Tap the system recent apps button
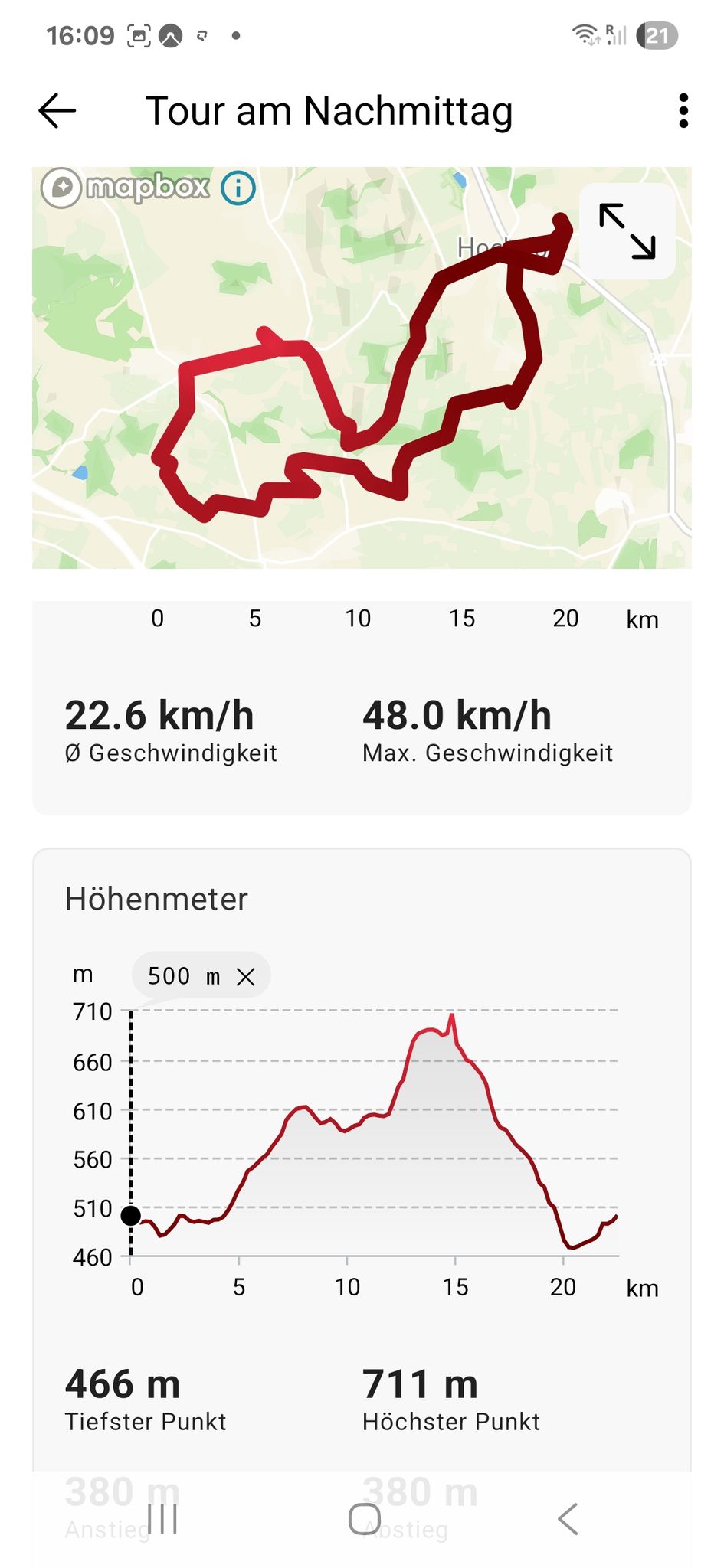This screenshot has width=724, height=1568. click(163, 1519)
